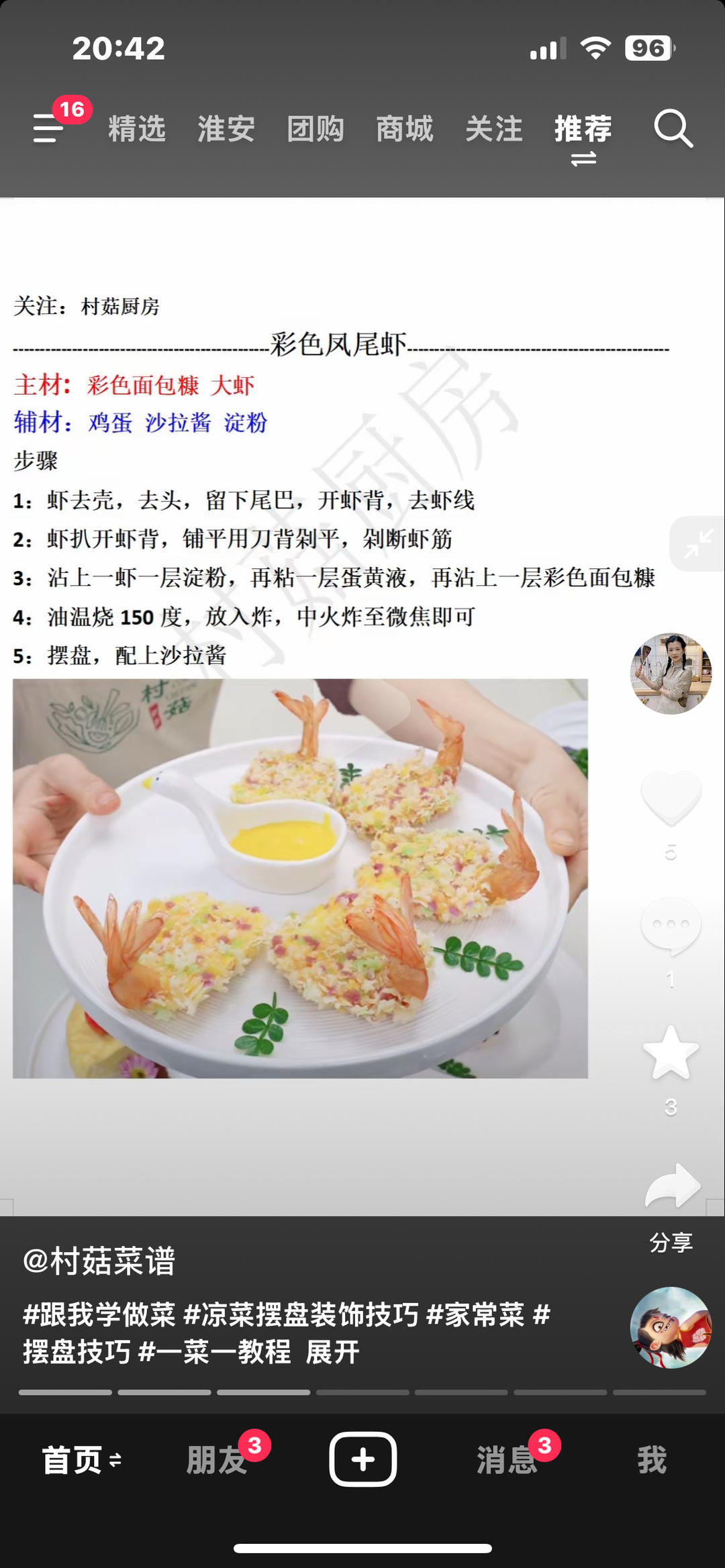Image resolution: width=725 pixels, height=1568 pixels.
Task: Open the side menu with 16 badge
Action: pos(50,127)
